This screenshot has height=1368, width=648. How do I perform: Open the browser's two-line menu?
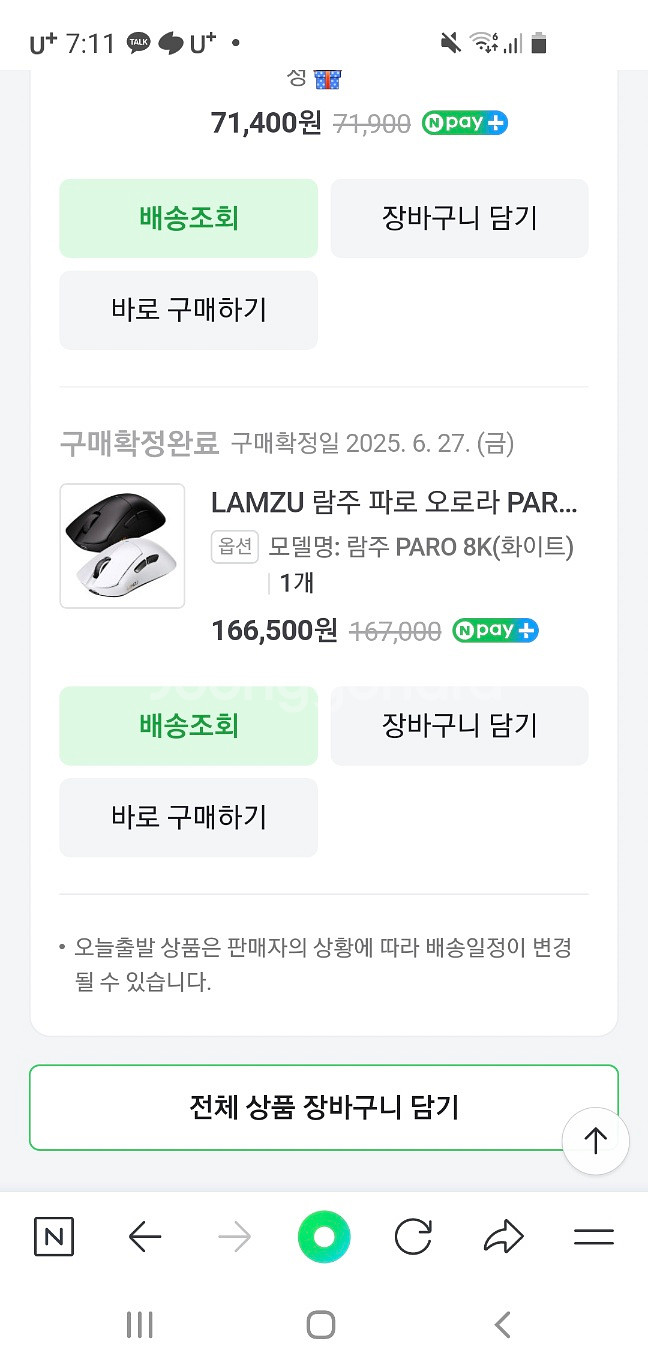coord(593,1238)
